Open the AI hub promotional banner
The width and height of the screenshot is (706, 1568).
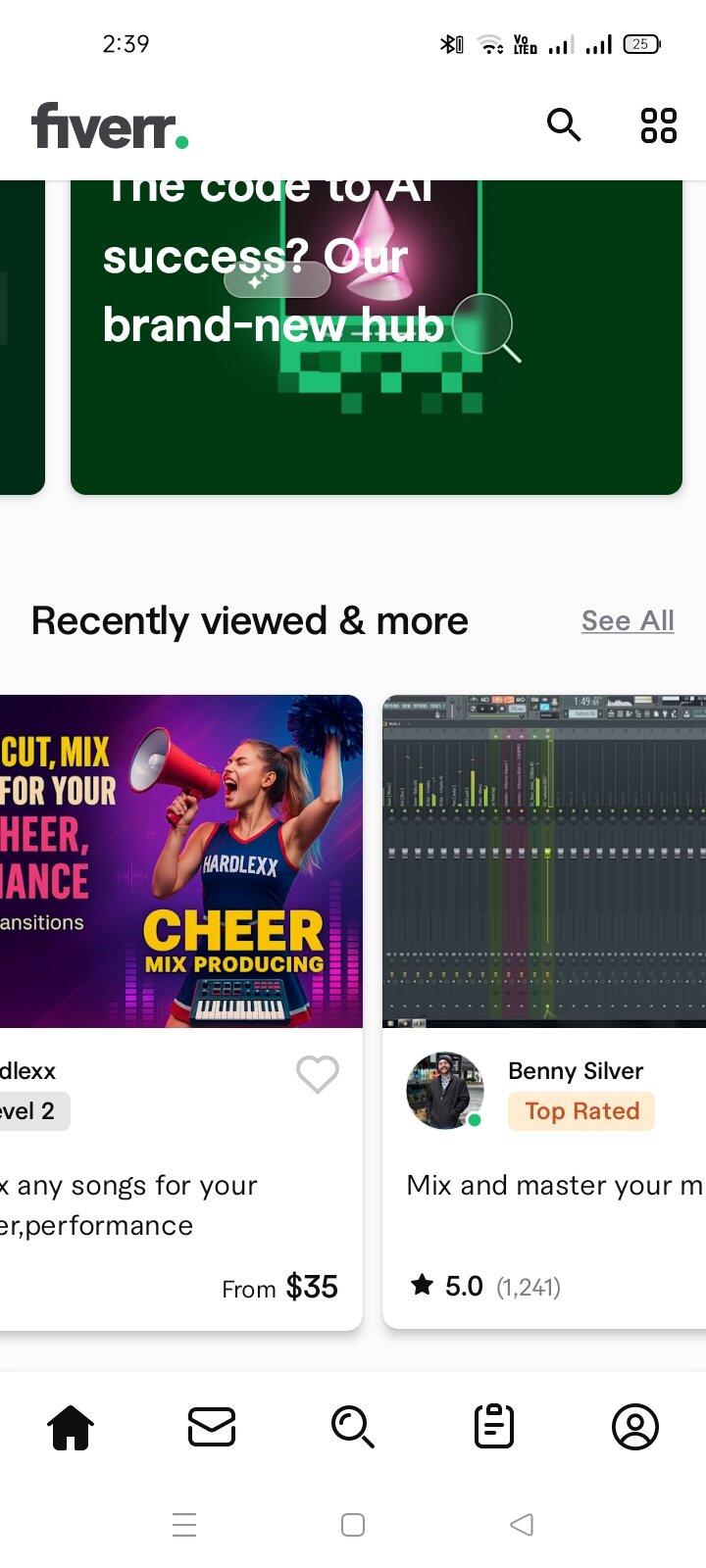(x=377, y=337)
